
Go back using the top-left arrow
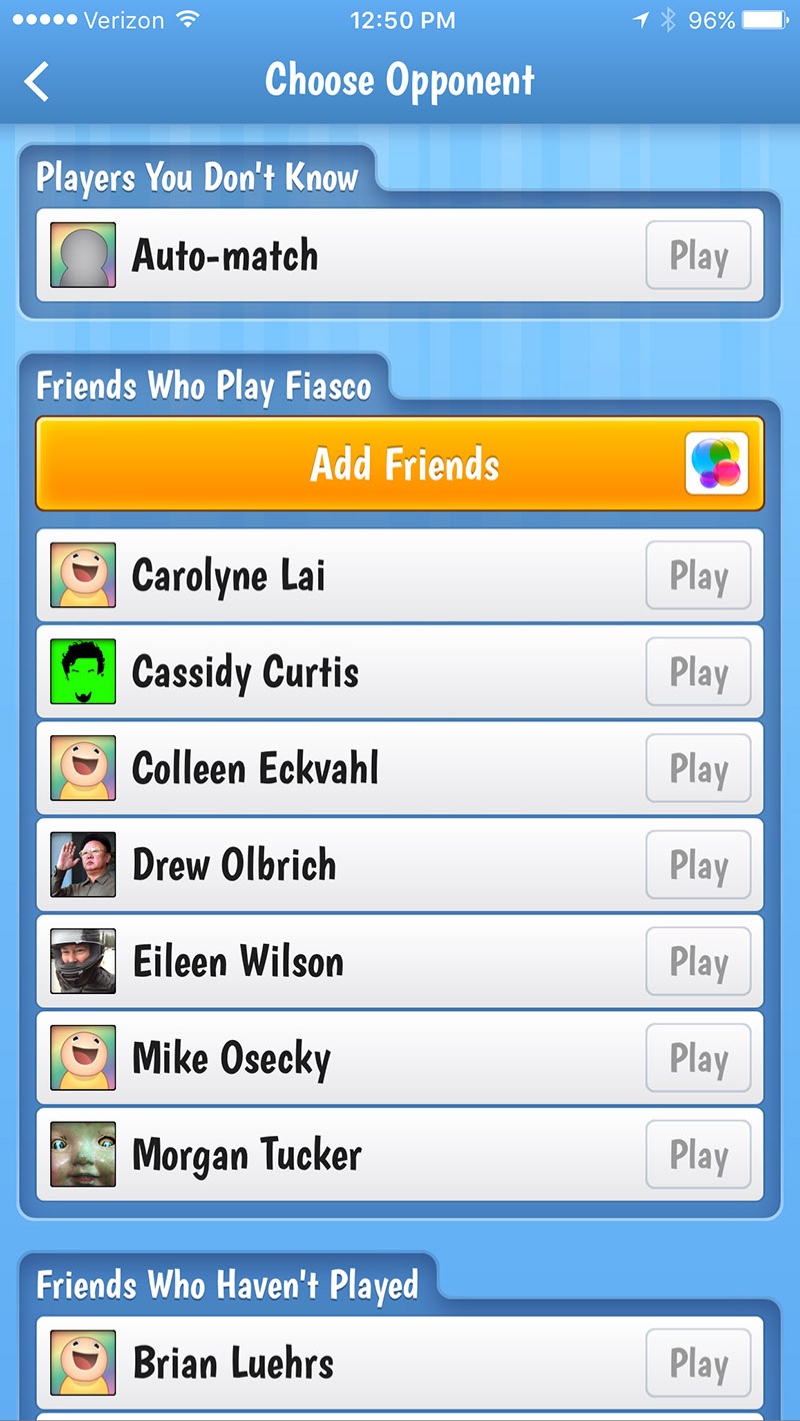[37, 82]
